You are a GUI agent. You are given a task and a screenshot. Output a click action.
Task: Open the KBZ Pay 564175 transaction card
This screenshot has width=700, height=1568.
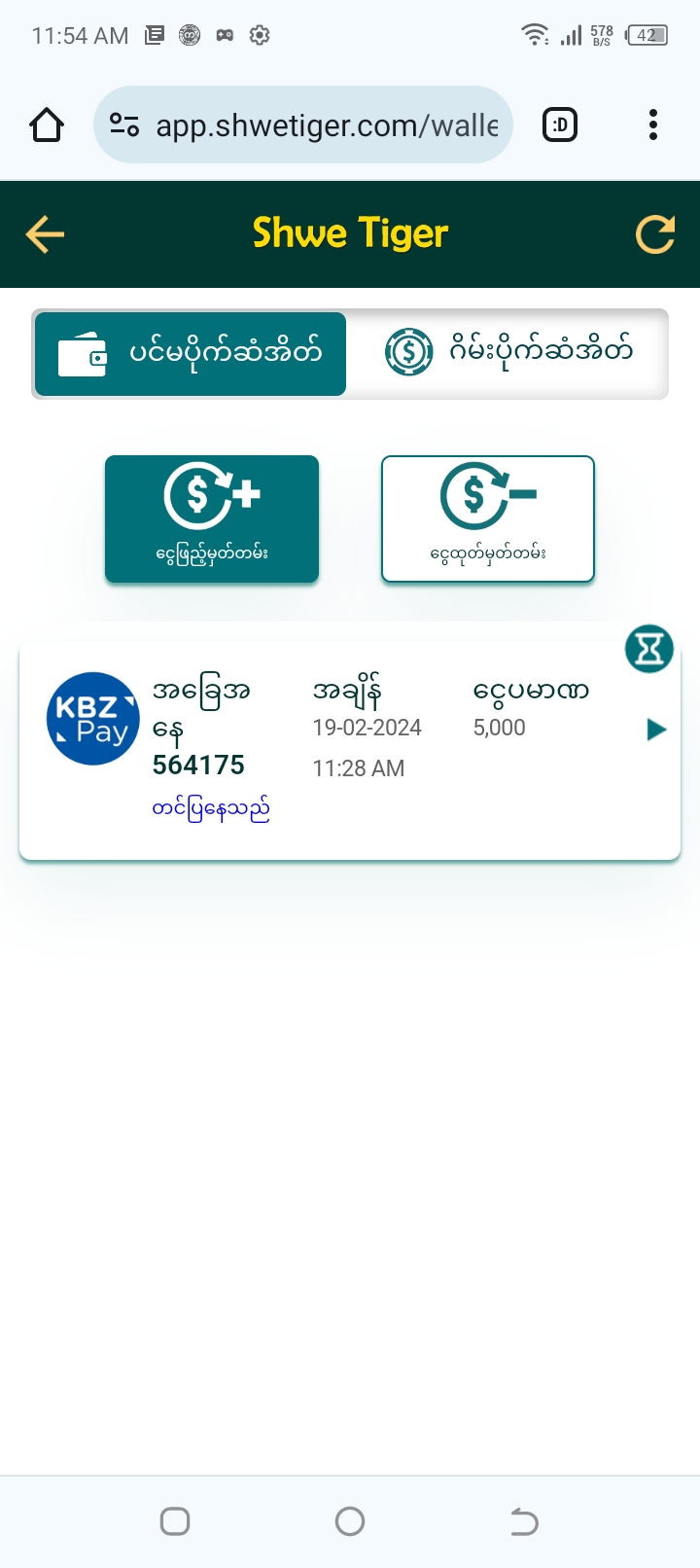pyautogui.click(x=350, y=750)
